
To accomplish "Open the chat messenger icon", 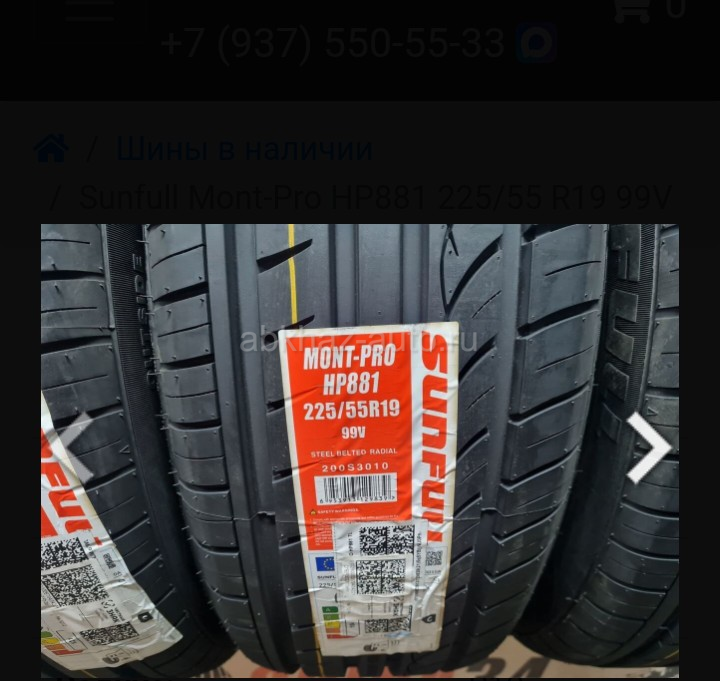I will 536,44.
